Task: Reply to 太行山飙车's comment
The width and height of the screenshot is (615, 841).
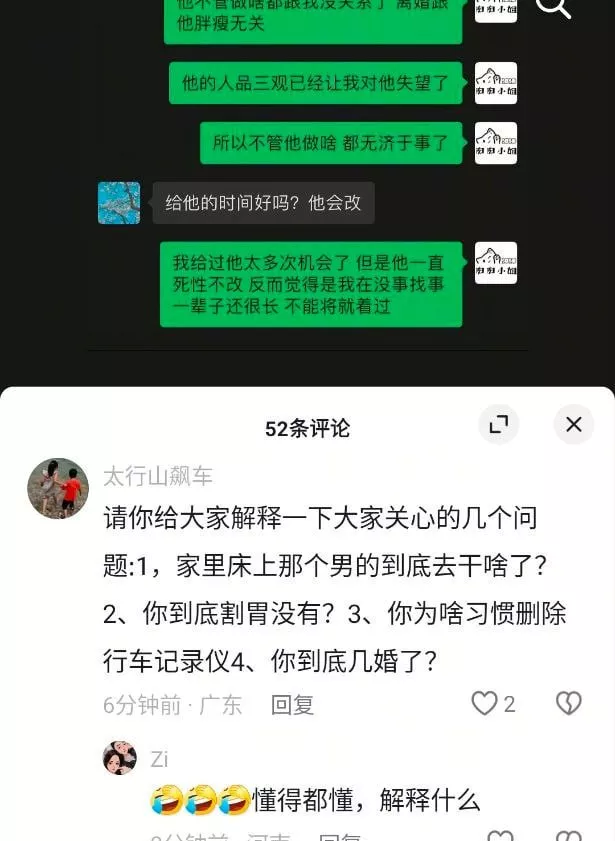Action: tap(292, 704)
